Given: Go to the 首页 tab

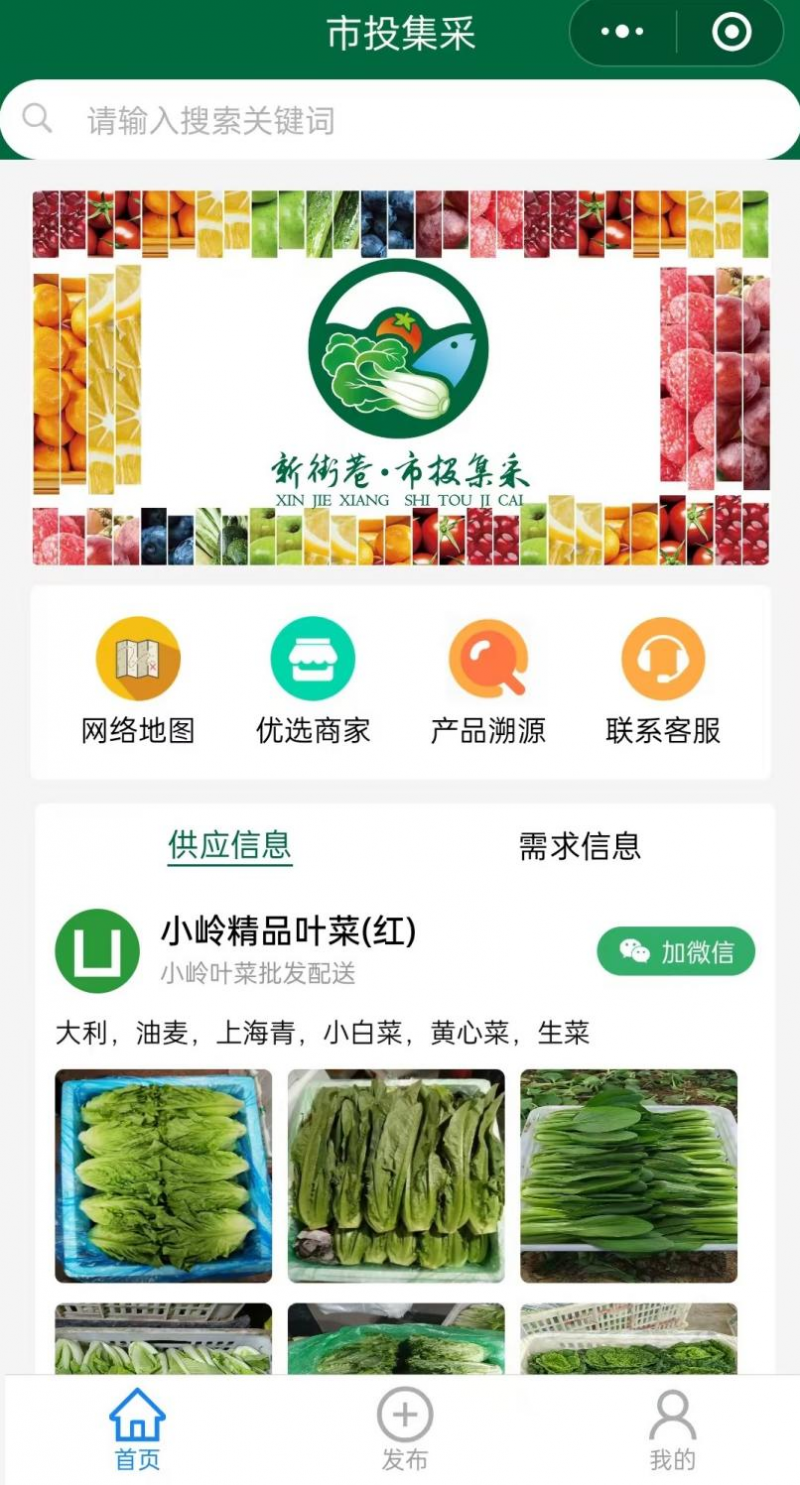Looking at the screenshot, I should click(137, 1429).
